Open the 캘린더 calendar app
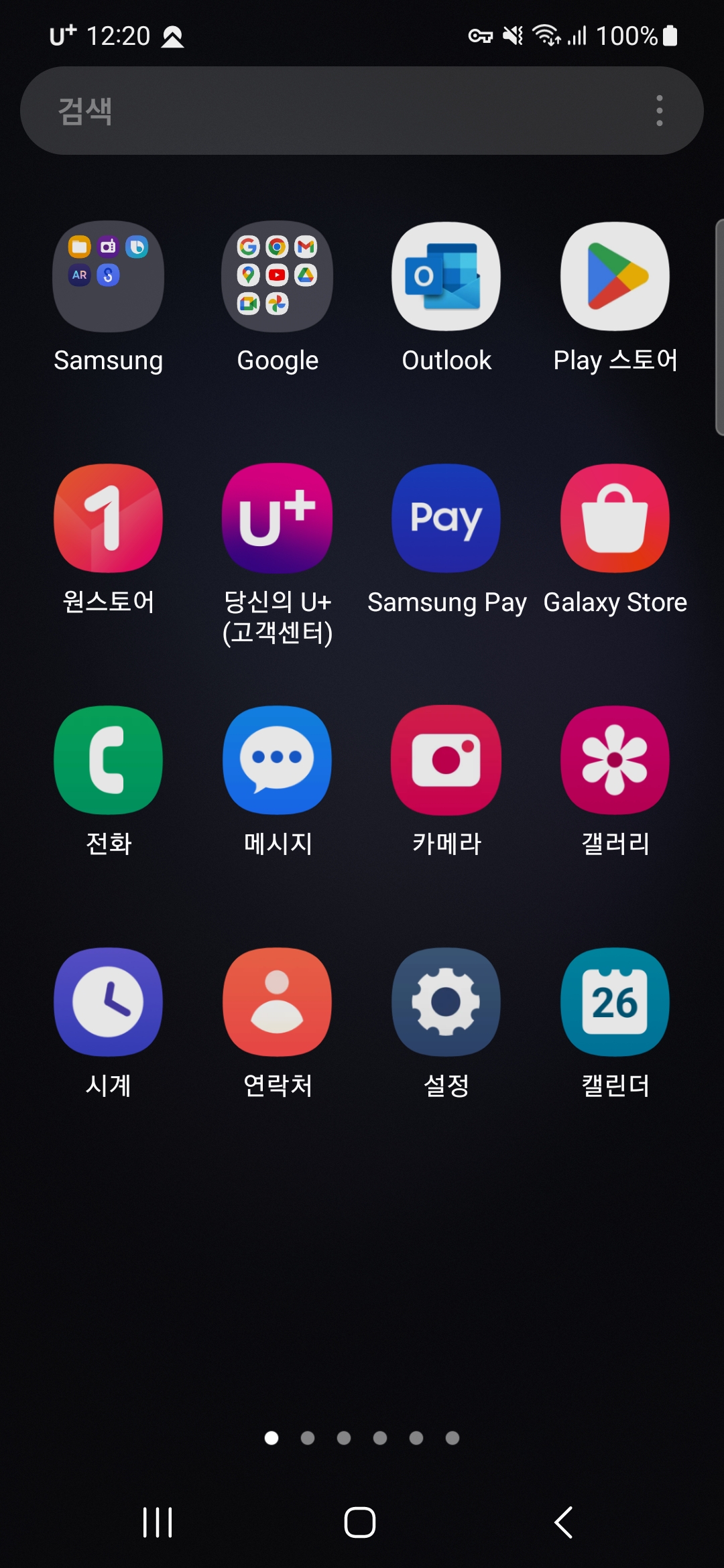The height and width of the screenshot is (1568, 724). (615, 1002)
